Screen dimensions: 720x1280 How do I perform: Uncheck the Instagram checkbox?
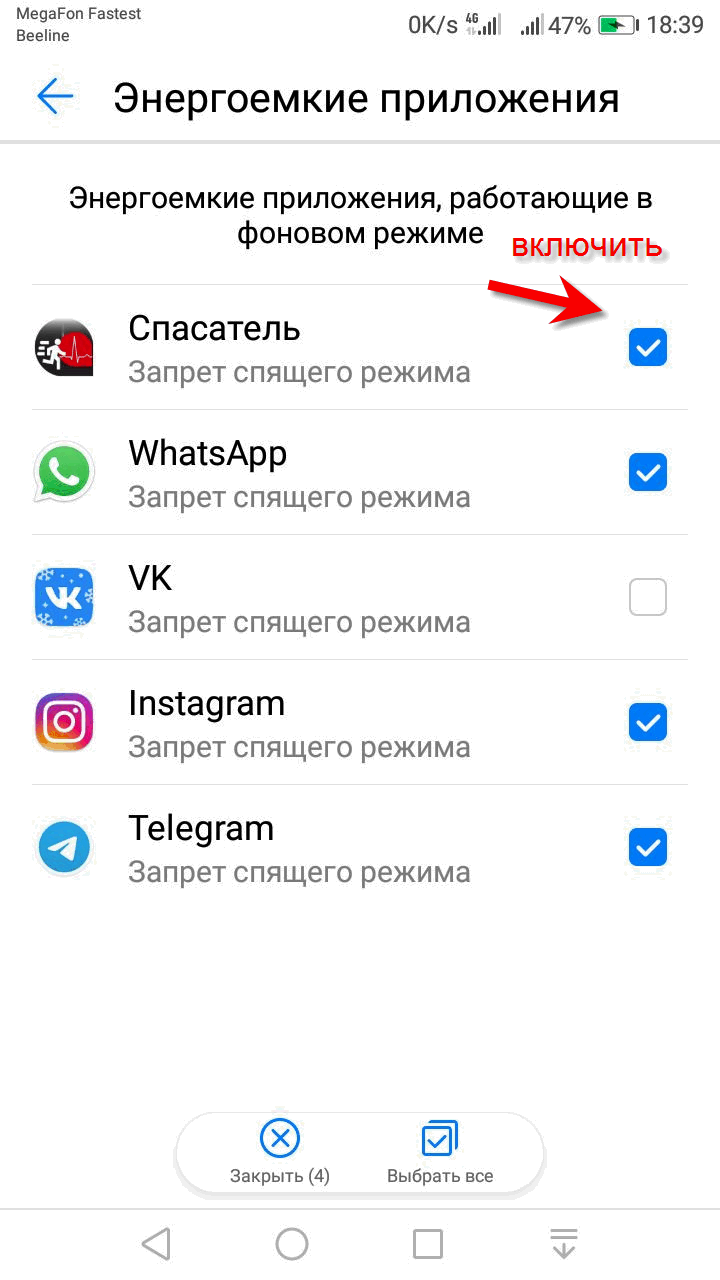(x=648, y=722)
